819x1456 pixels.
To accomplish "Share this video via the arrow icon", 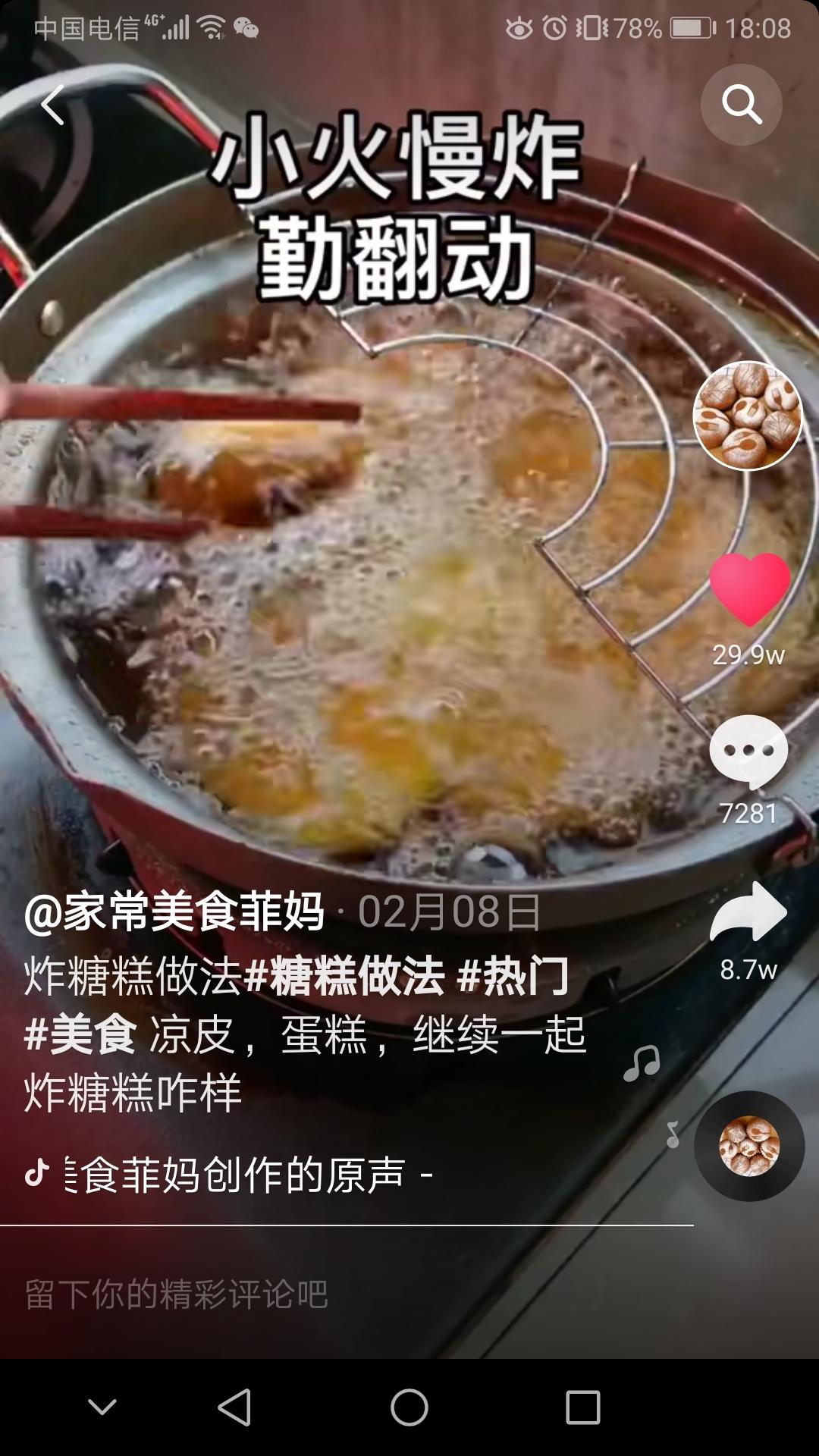I will tap(748, 912).
